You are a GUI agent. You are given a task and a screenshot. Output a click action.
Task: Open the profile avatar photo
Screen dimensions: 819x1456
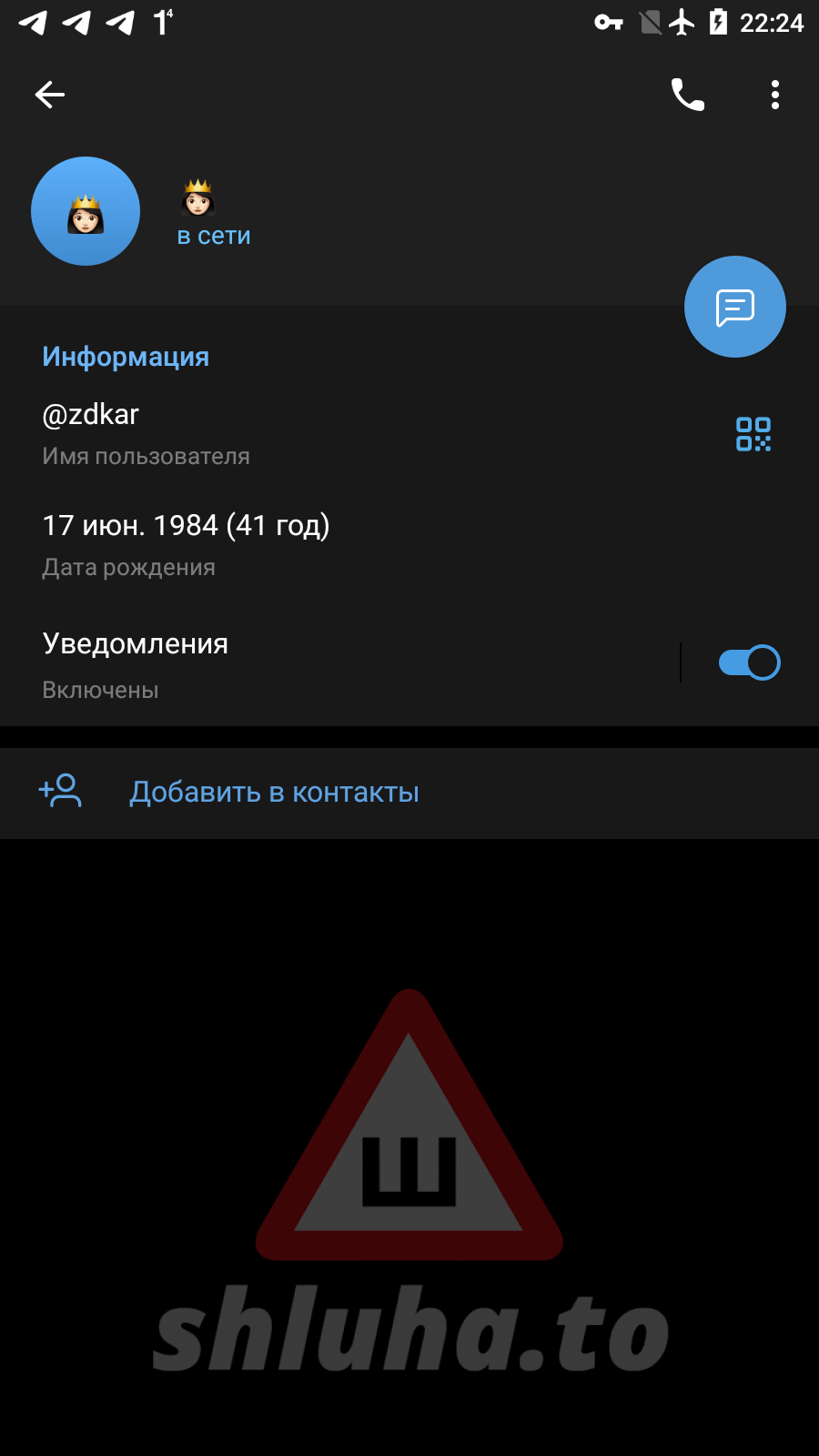tap(86, 211)
